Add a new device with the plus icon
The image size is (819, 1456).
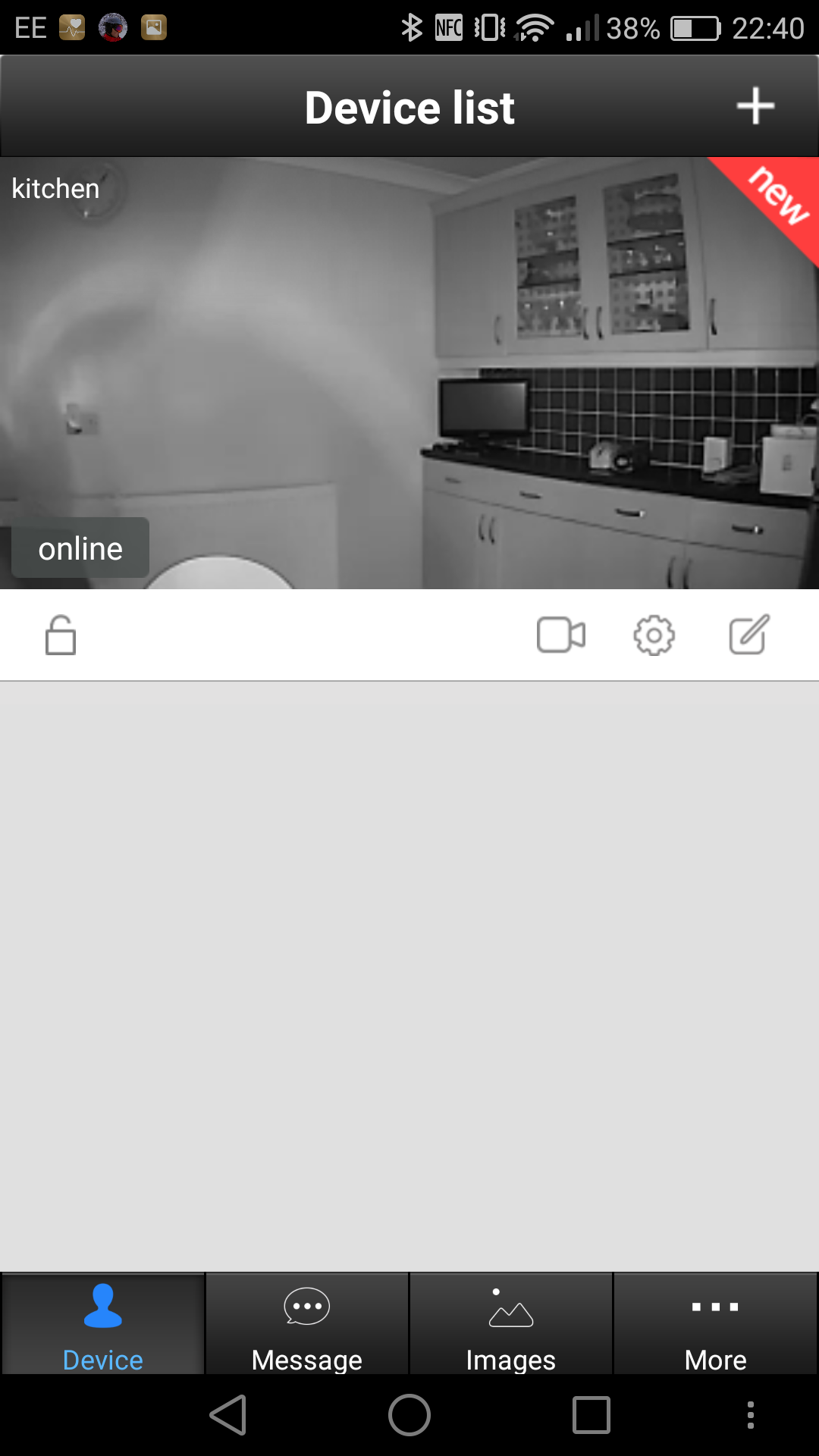coord(755,106)
